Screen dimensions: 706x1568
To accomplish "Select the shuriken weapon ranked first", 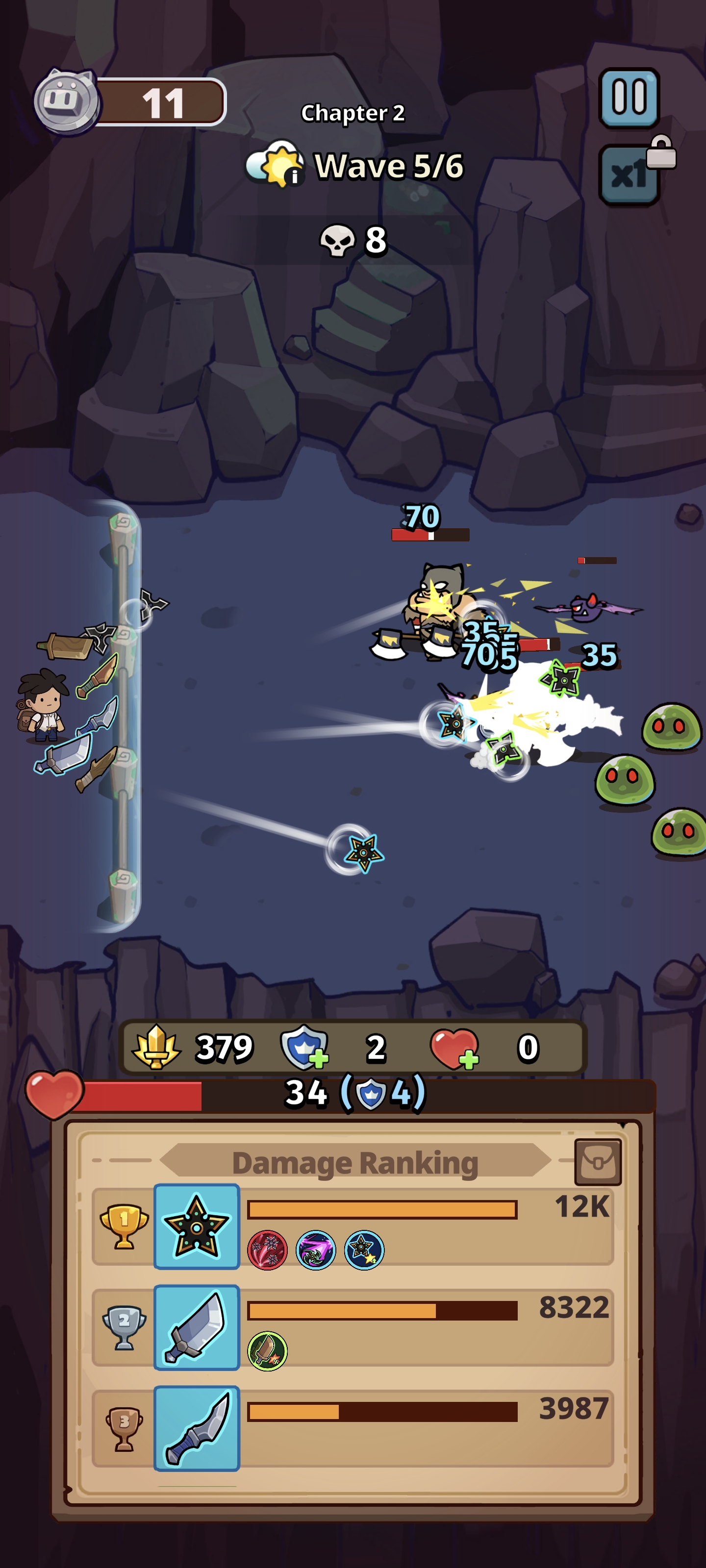I will 196,1226.
